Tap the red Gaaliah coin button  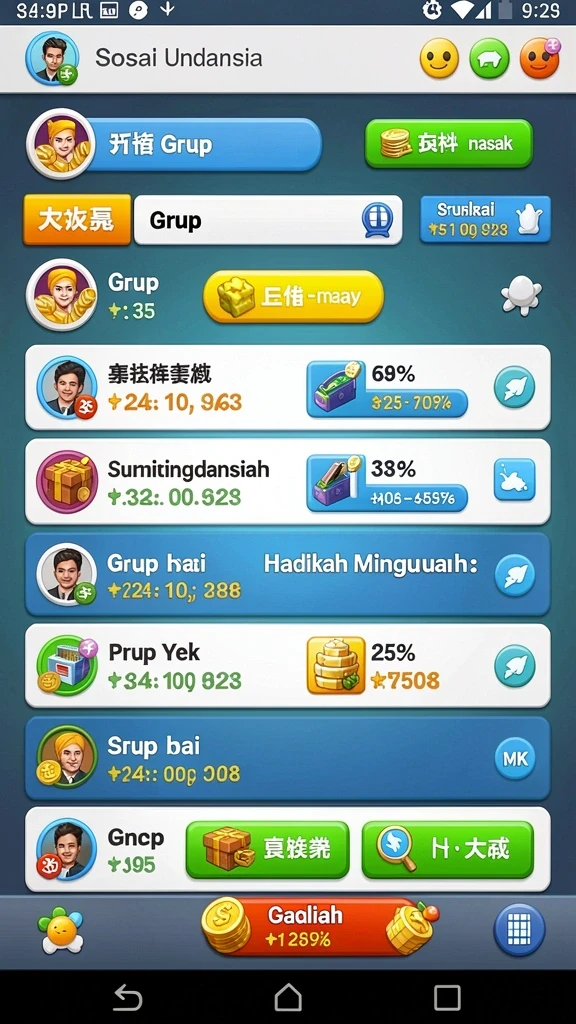318,927
